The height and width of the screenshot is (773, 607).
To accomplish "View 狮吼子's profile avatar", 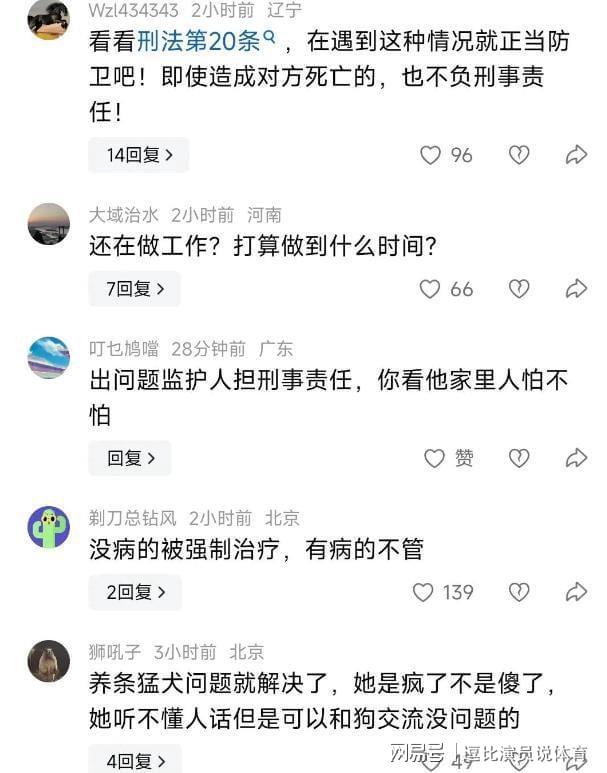I will [49, 661].
